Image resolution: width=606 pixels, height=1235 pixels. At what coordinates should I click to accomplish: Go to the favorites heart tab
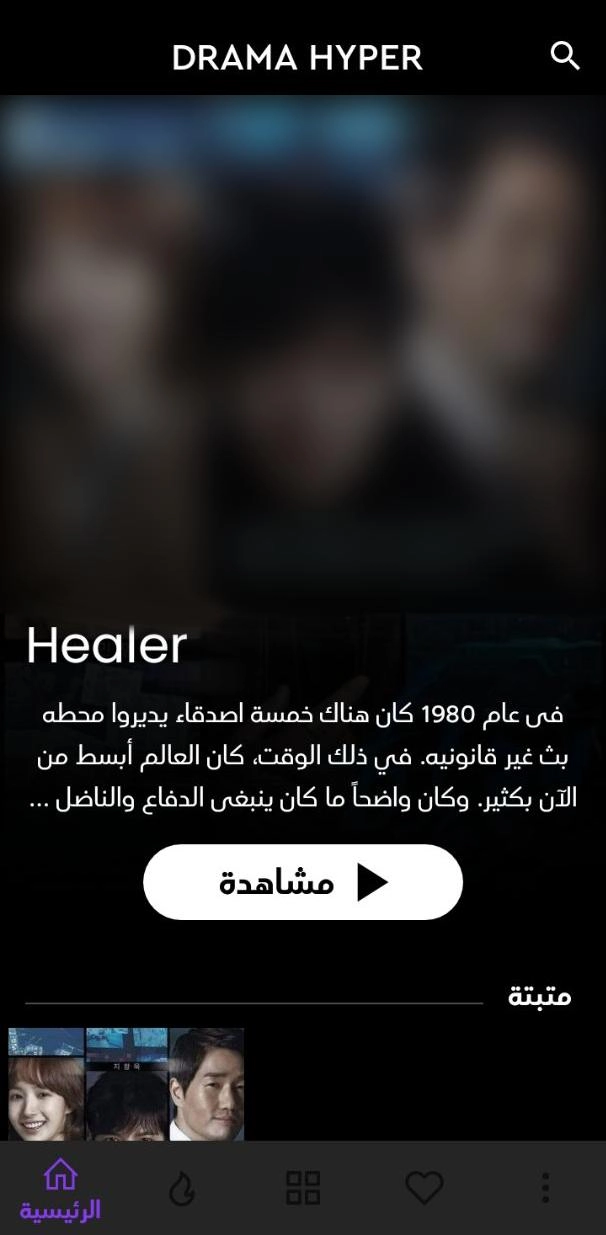point(424,1188)
